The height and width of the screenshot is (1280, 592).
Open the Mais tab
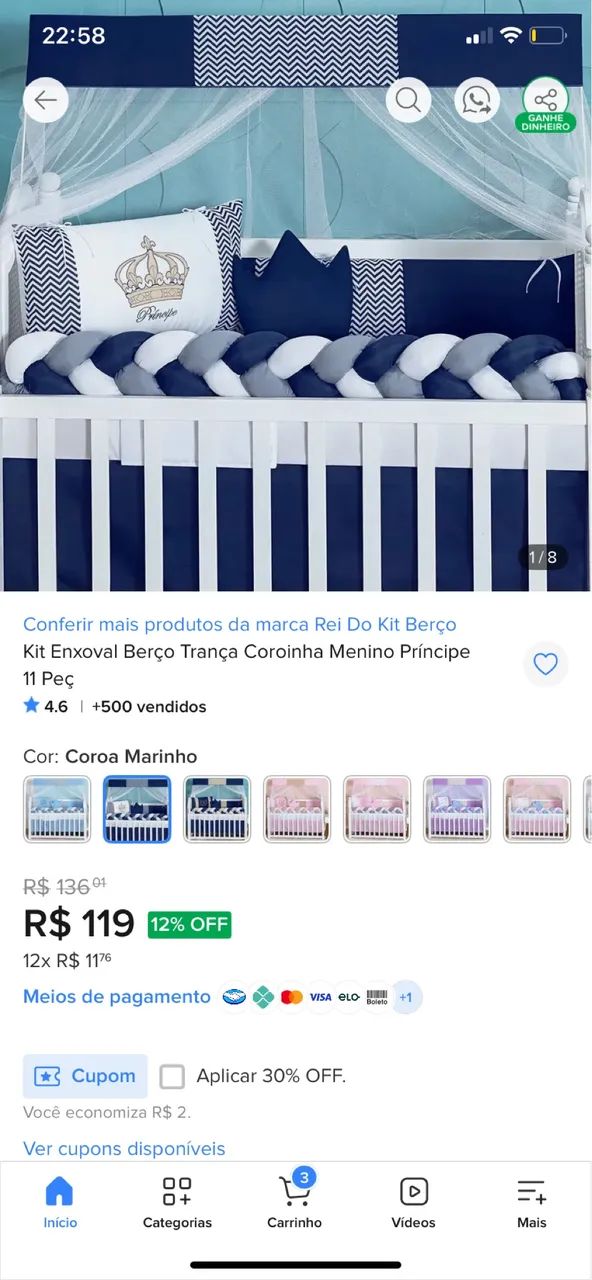[x=532, y=1202]
